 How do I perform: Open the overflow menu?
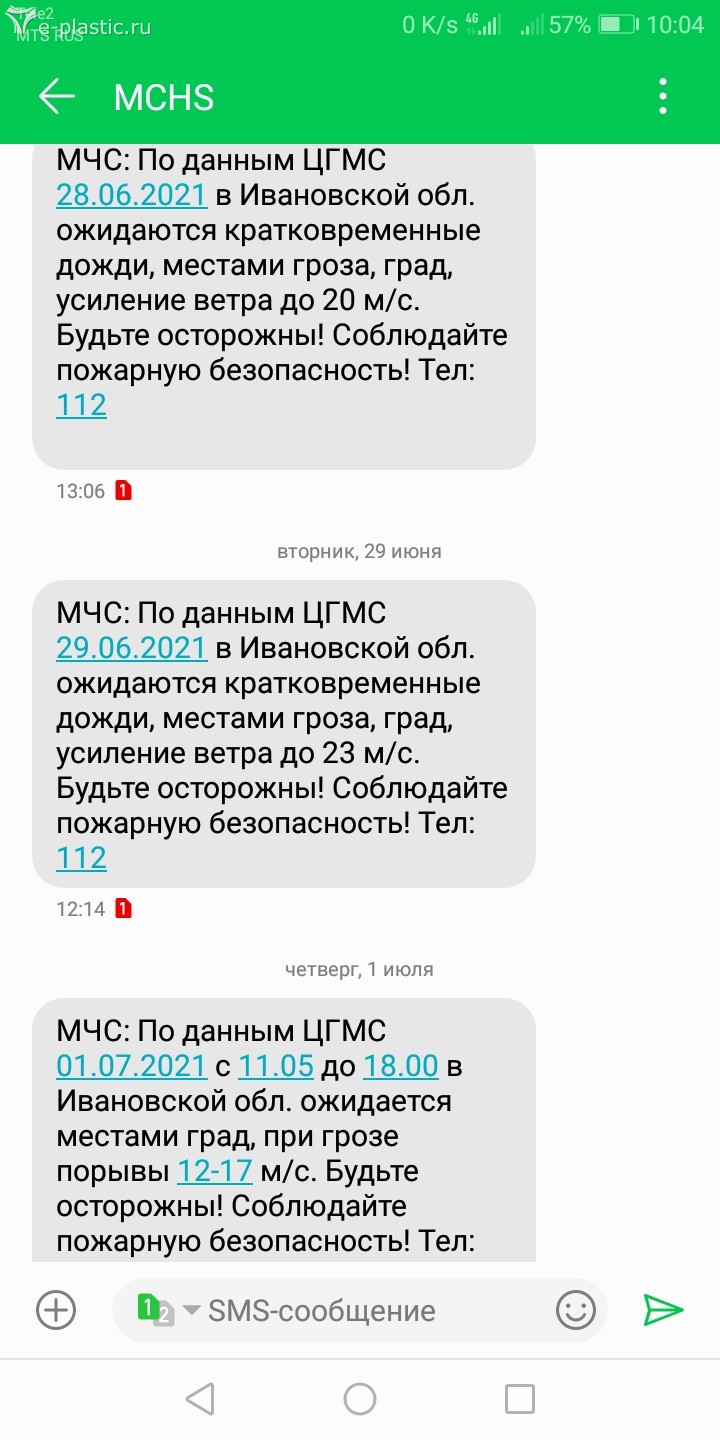click(662, 97)
